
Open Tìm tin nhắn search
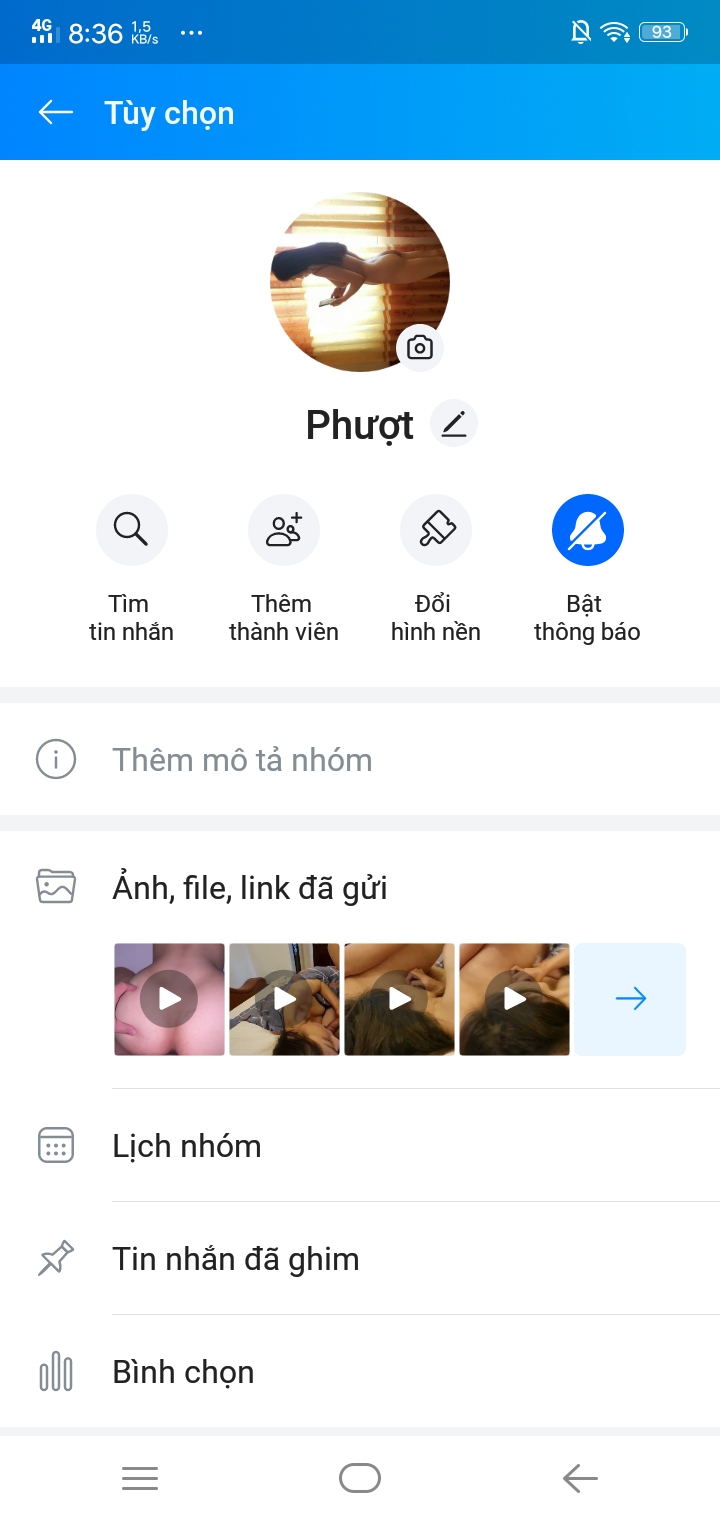131,530
